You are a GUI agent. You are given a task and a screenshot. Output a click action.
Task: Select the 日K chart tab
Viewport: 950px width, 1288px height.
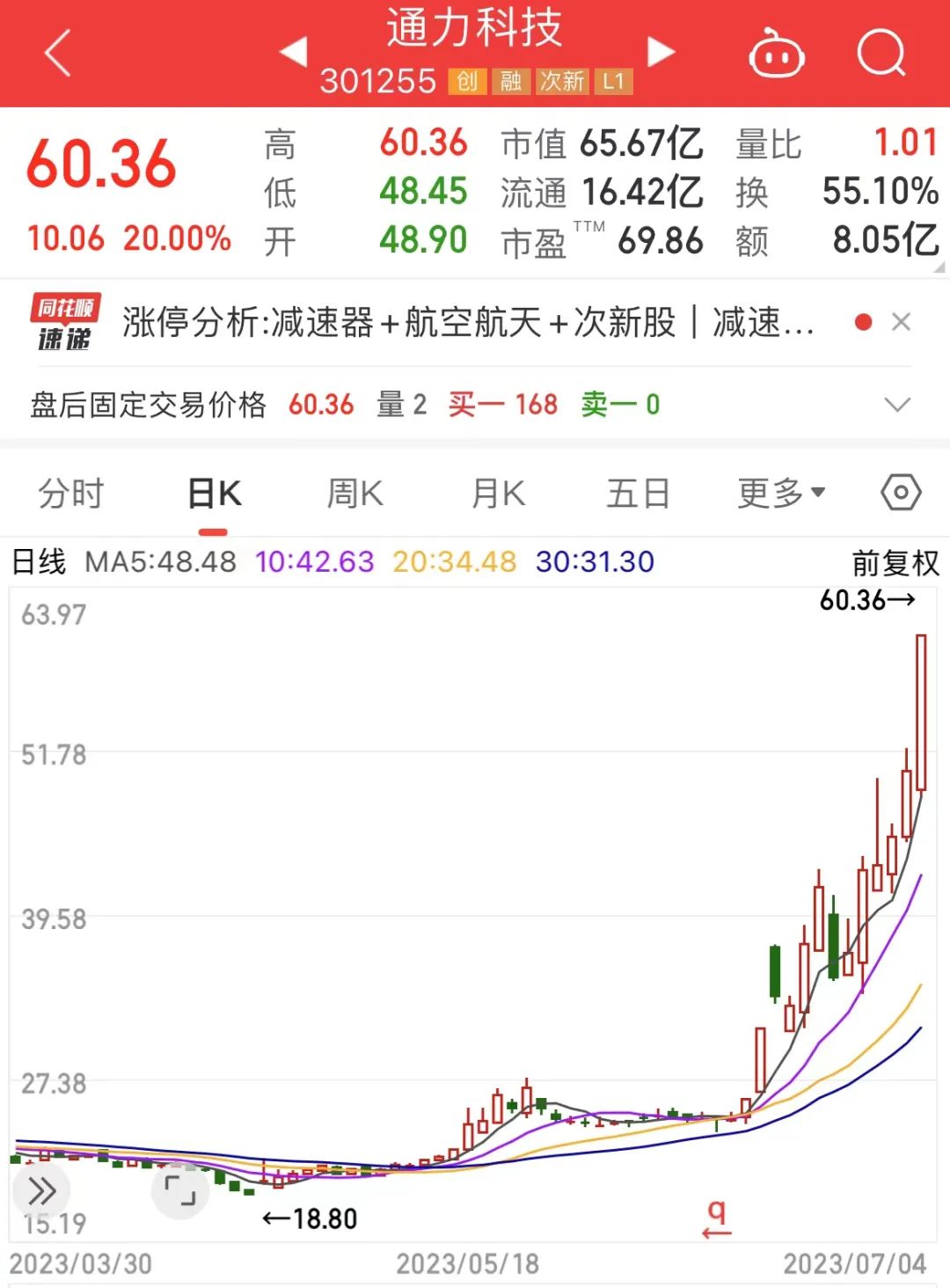pyautogui.click(x=214, y=494)
